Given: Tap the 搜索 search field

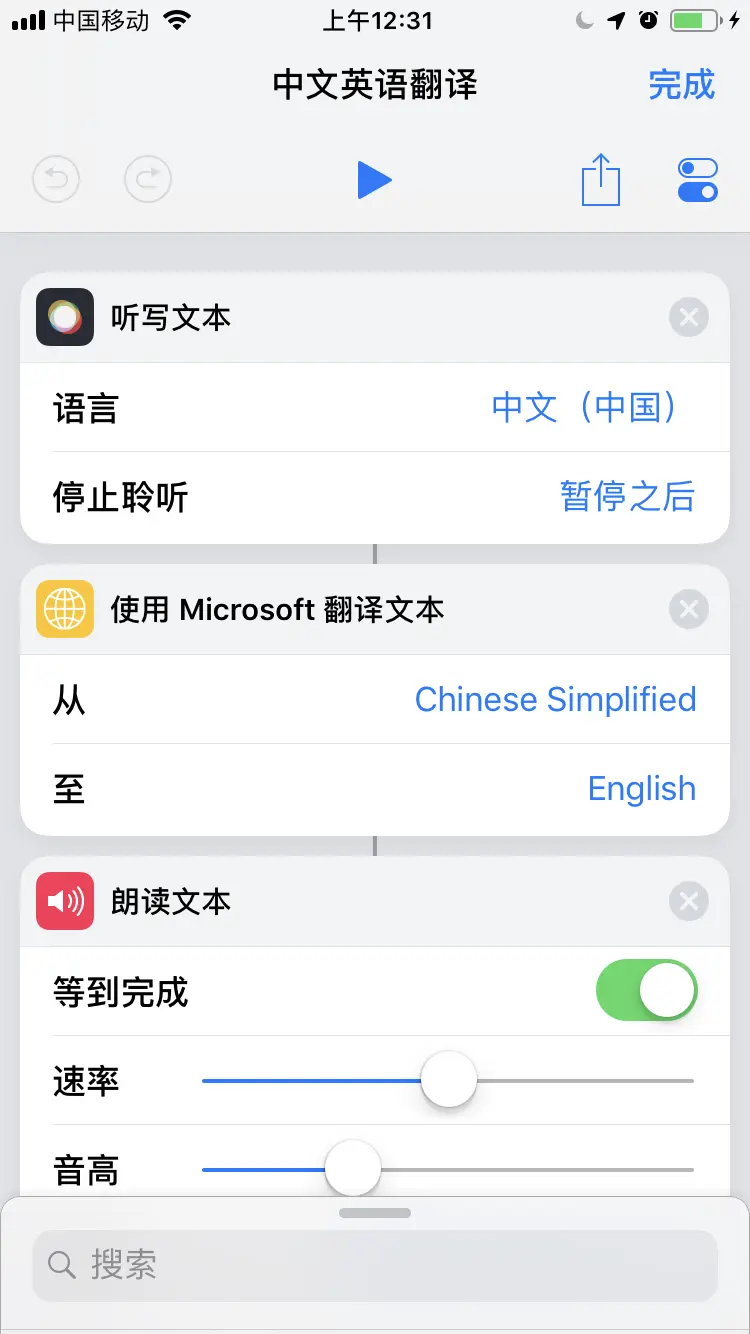Looking at the screenshot, I should 375,1265.
